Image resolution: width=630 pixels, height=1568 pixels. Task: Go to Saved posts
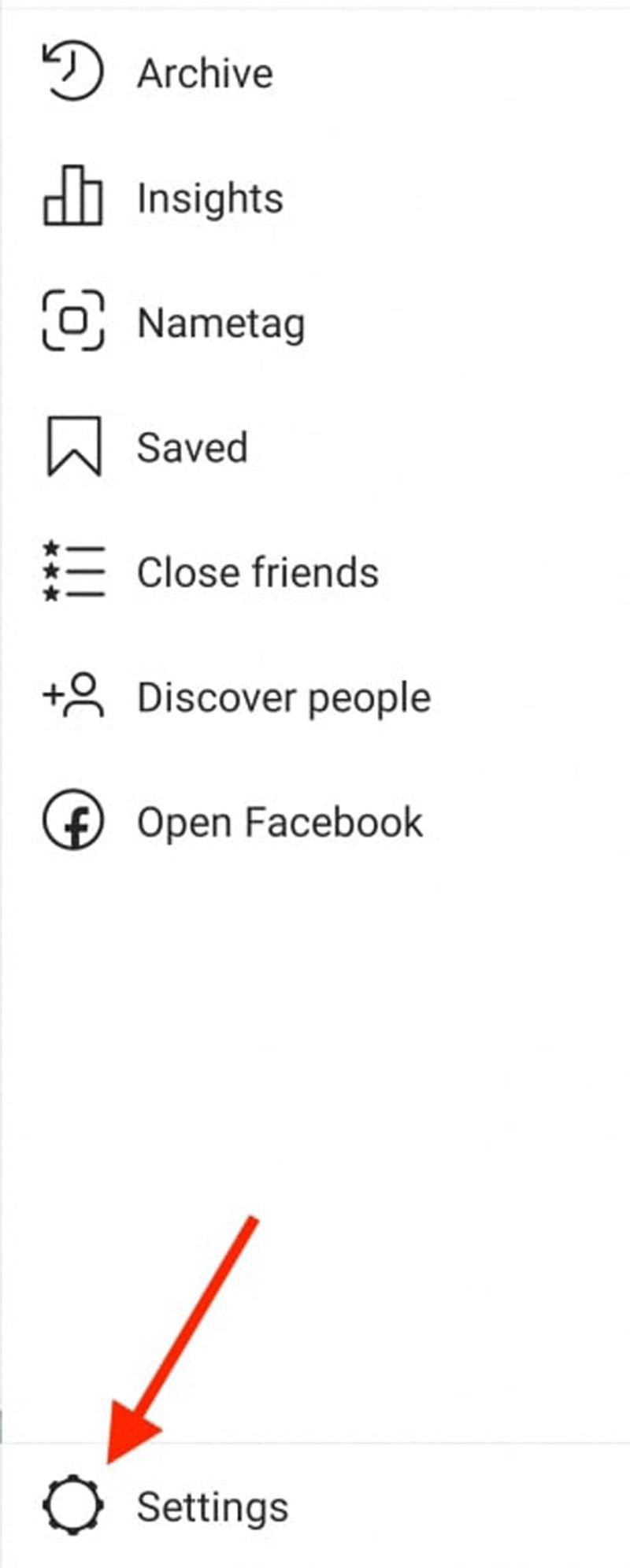pos(192,447)
